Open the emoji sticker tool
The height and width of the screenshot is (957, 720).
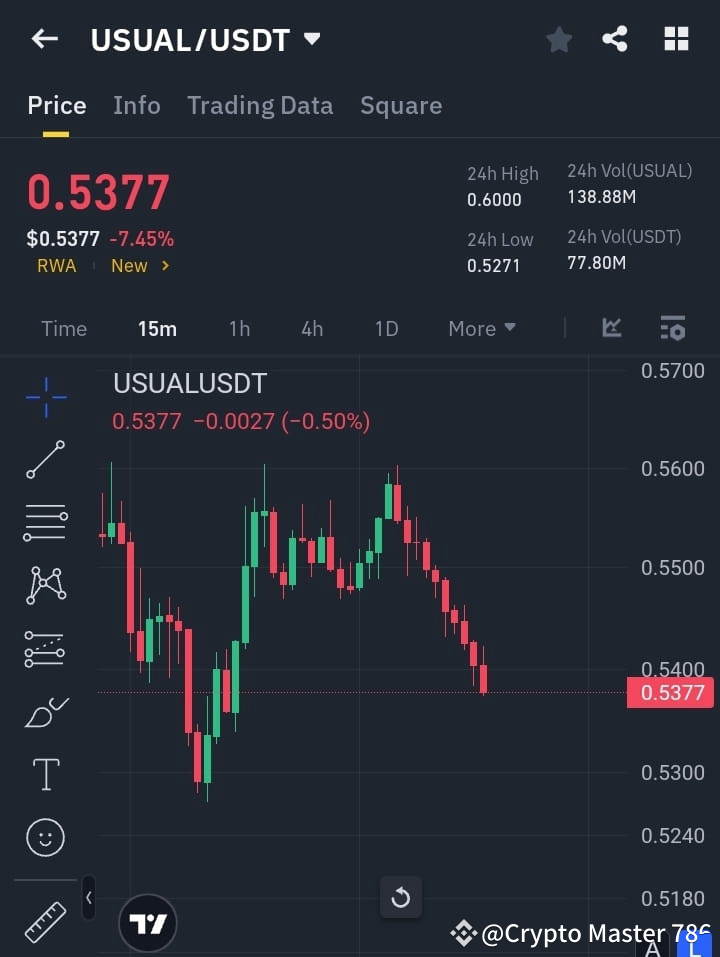[45, 837]
